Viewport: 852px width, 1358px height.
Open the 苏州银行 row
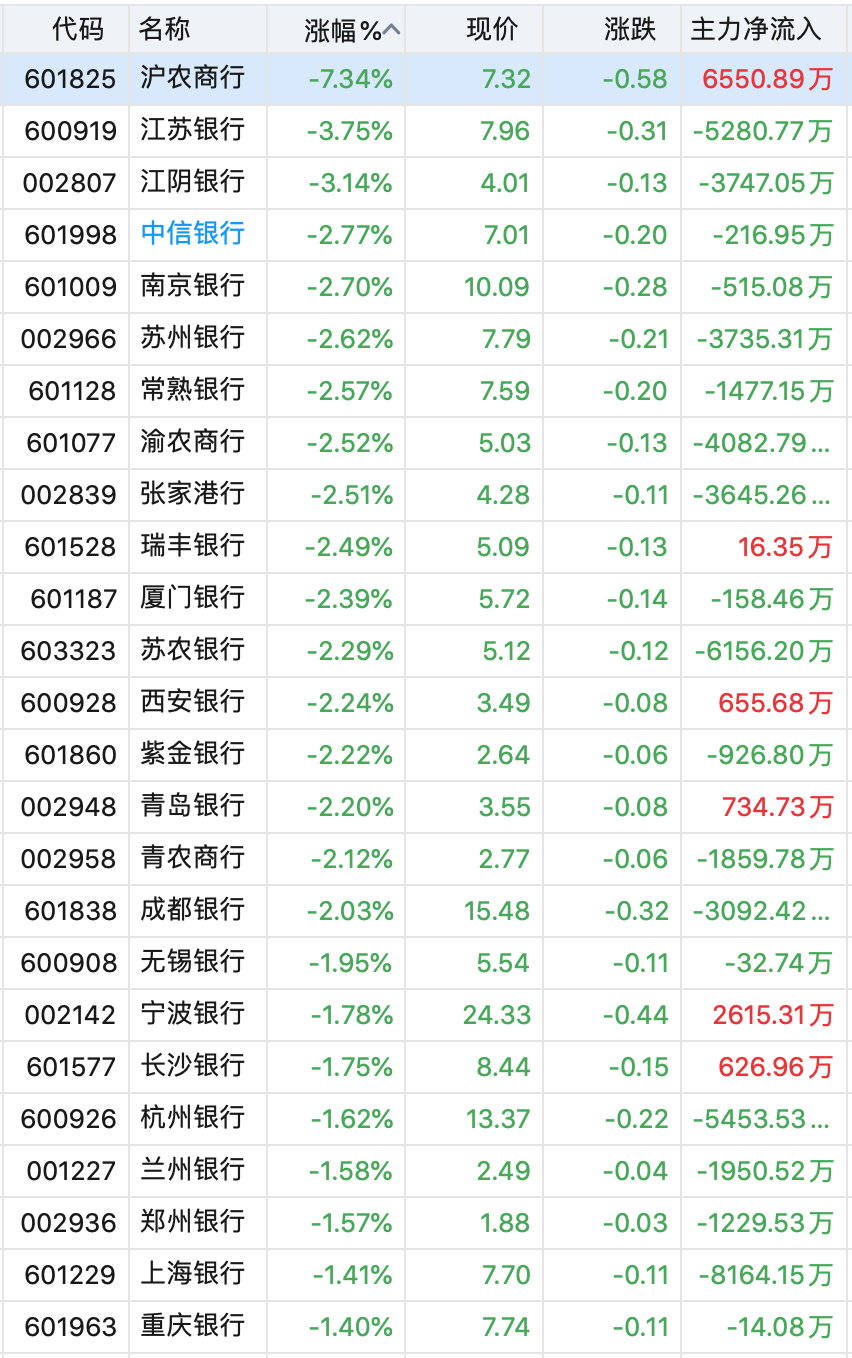pyautogui.click(x=192, y=338)
